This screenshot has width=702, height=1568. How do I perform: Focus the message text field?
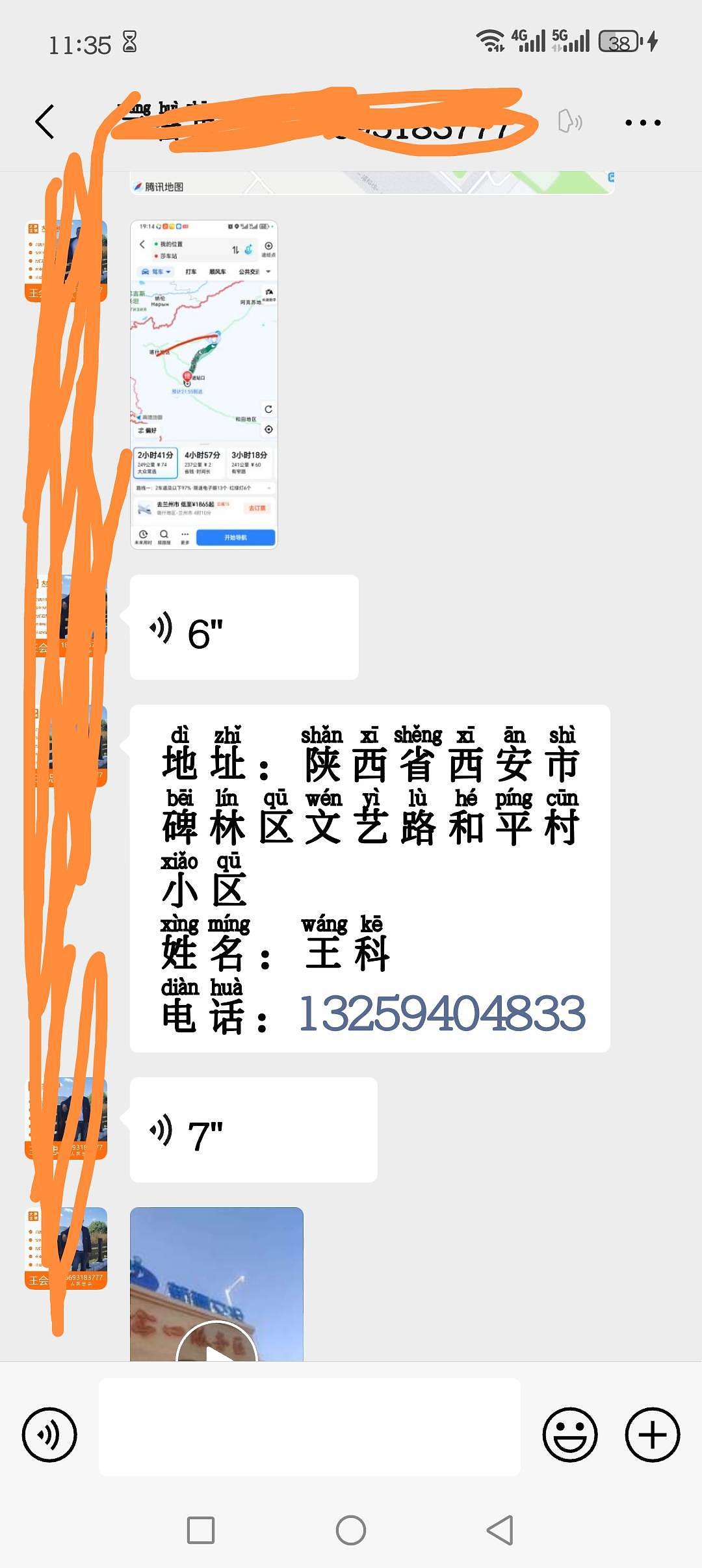(309, 1427)
